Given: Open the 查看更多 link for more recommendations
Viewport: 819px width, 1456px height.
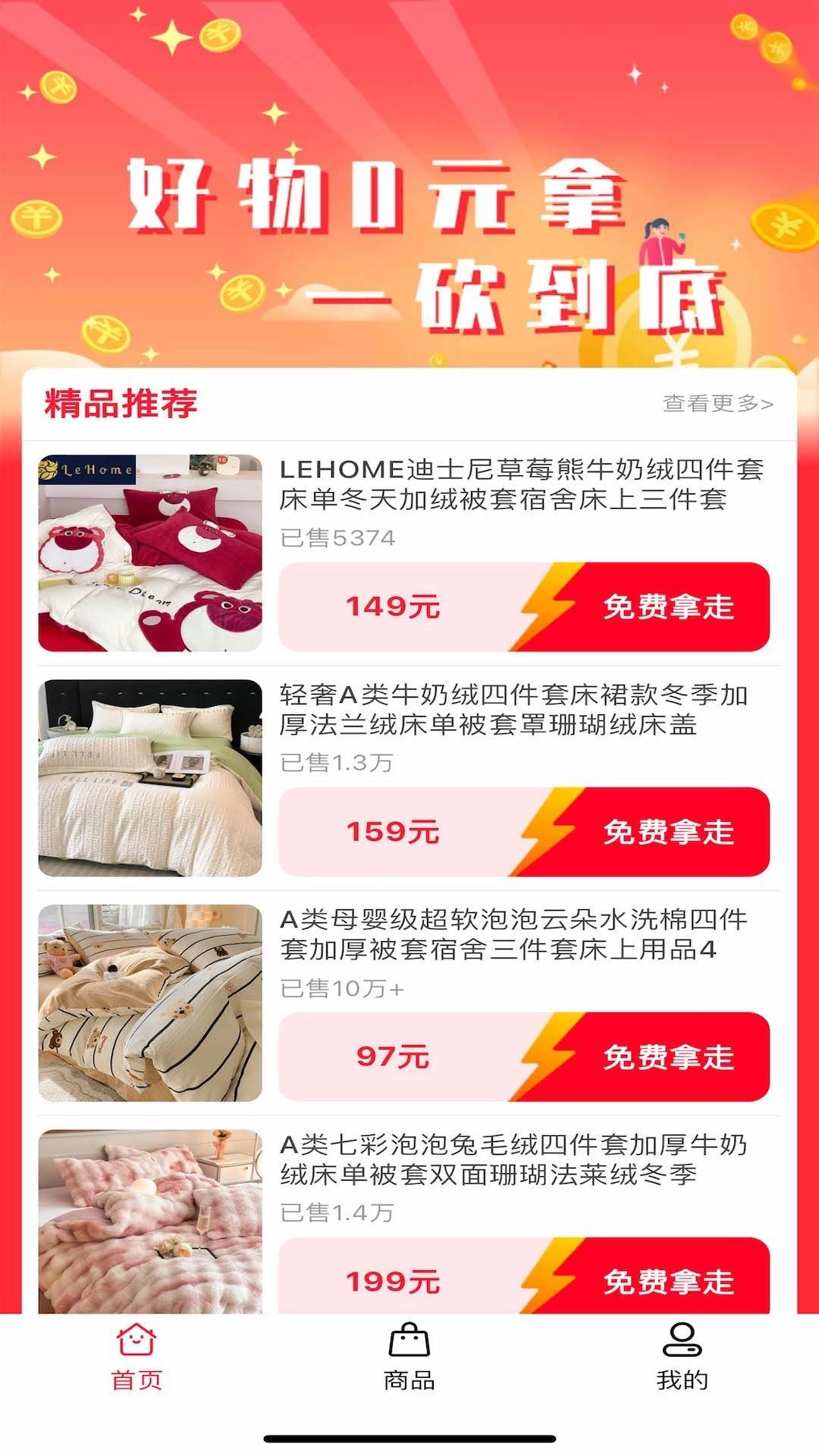Looking at the screenshot, I should pyautogui.click(x=717, y=405).
